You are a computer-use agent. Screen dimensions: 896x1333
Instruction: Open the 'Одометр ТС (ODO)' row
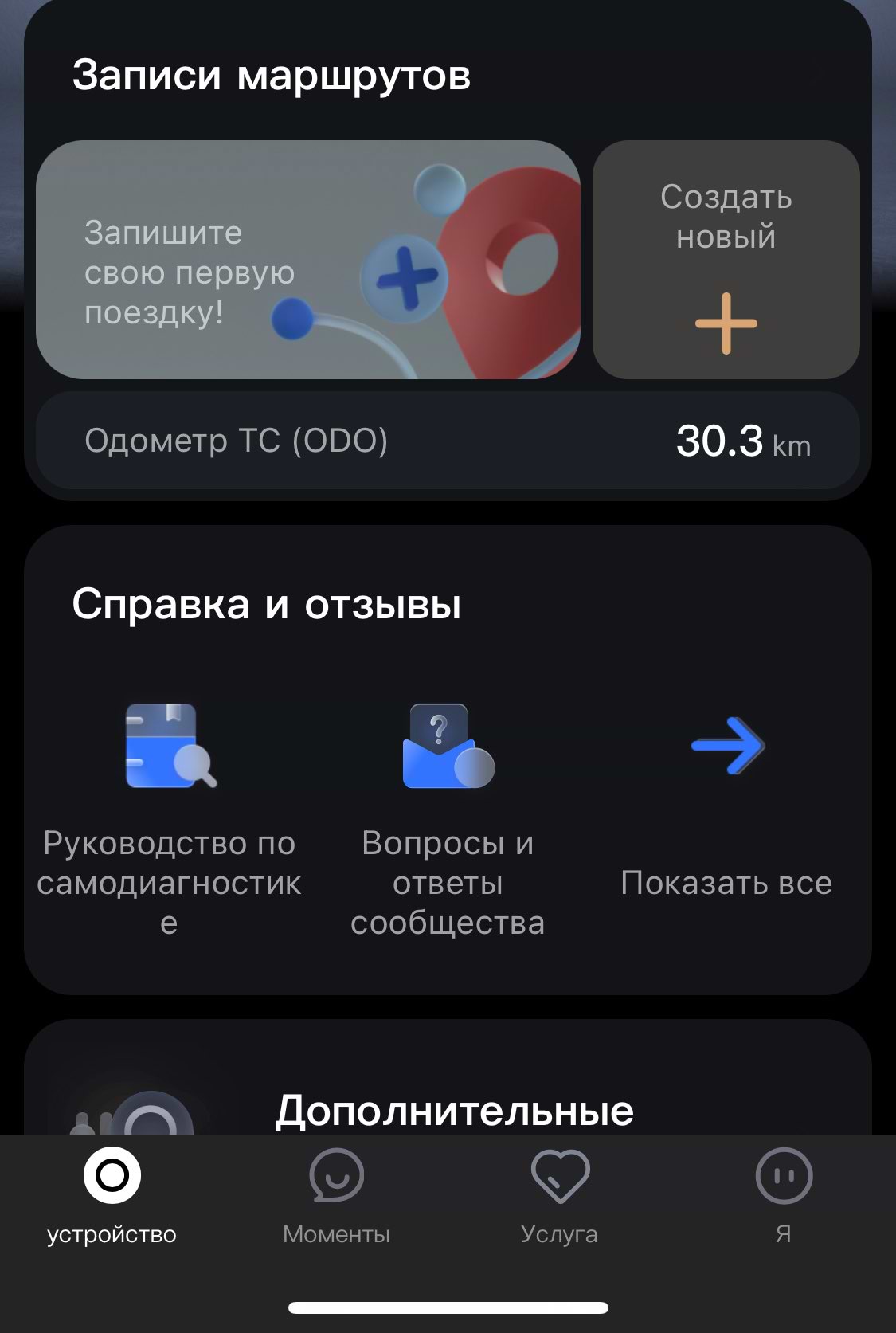448,441
